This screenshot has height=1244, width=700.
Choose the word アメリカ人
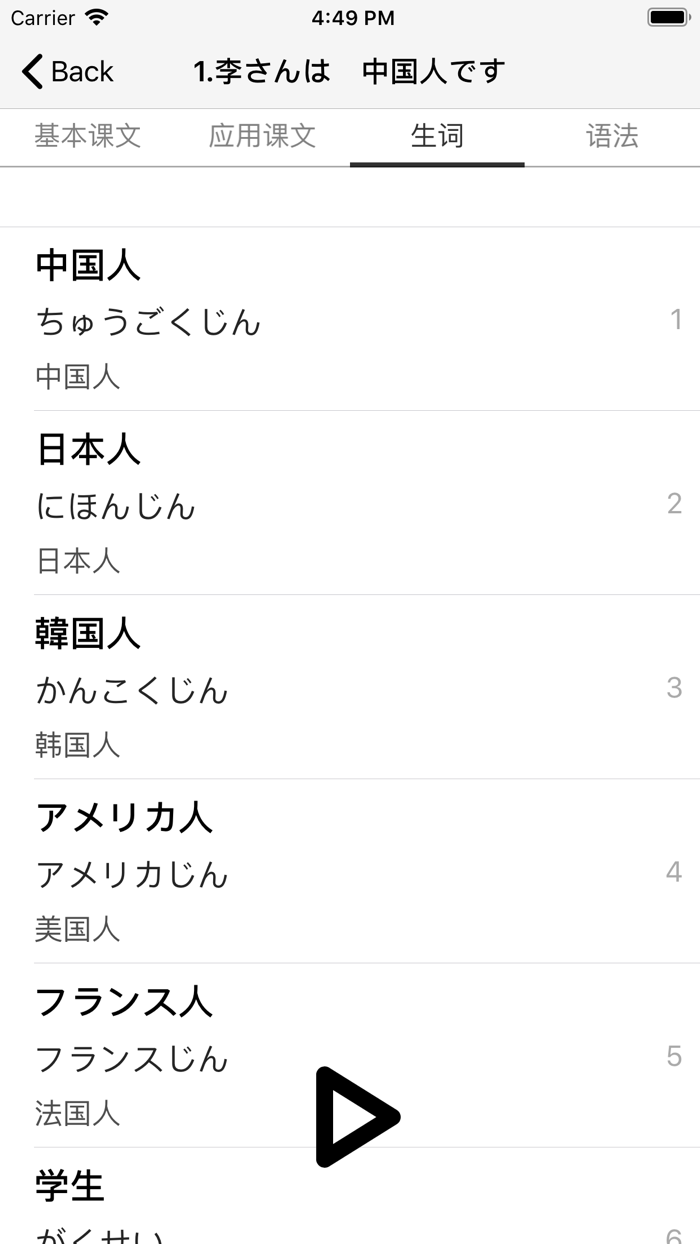click(x=350, y=871)
